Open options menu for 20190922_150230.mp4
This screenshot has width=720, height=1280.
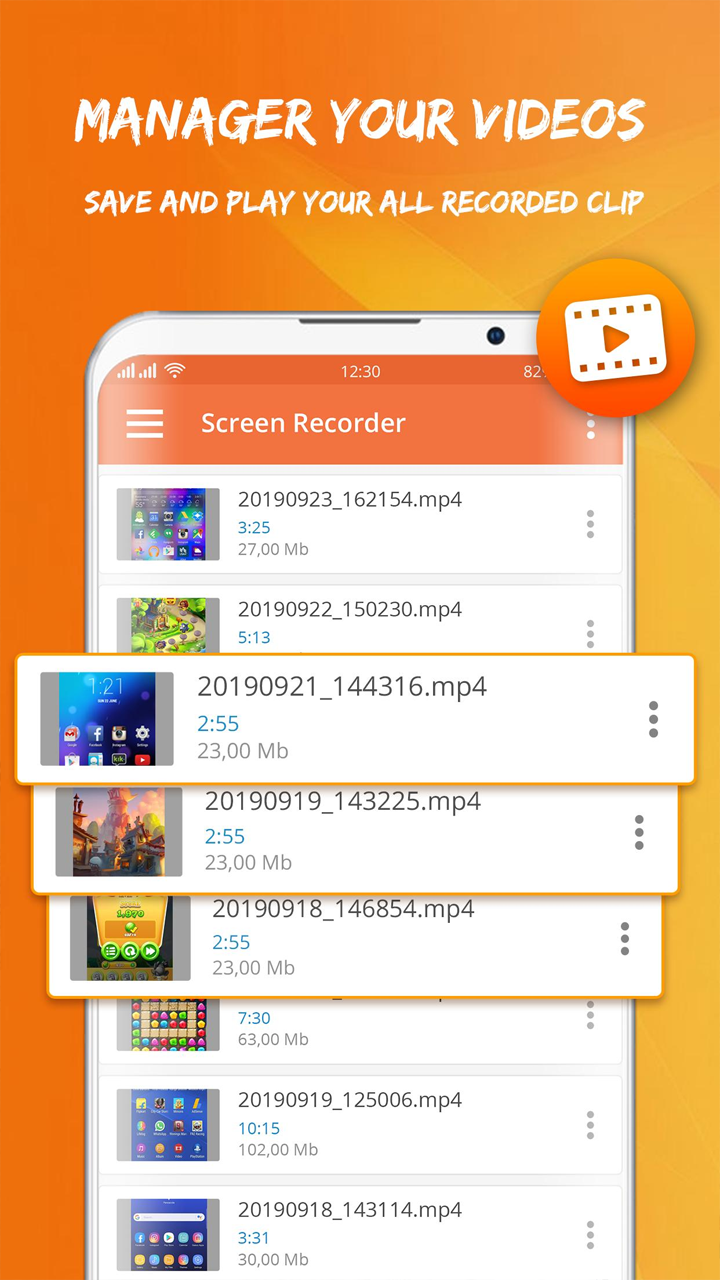(590, 633)
